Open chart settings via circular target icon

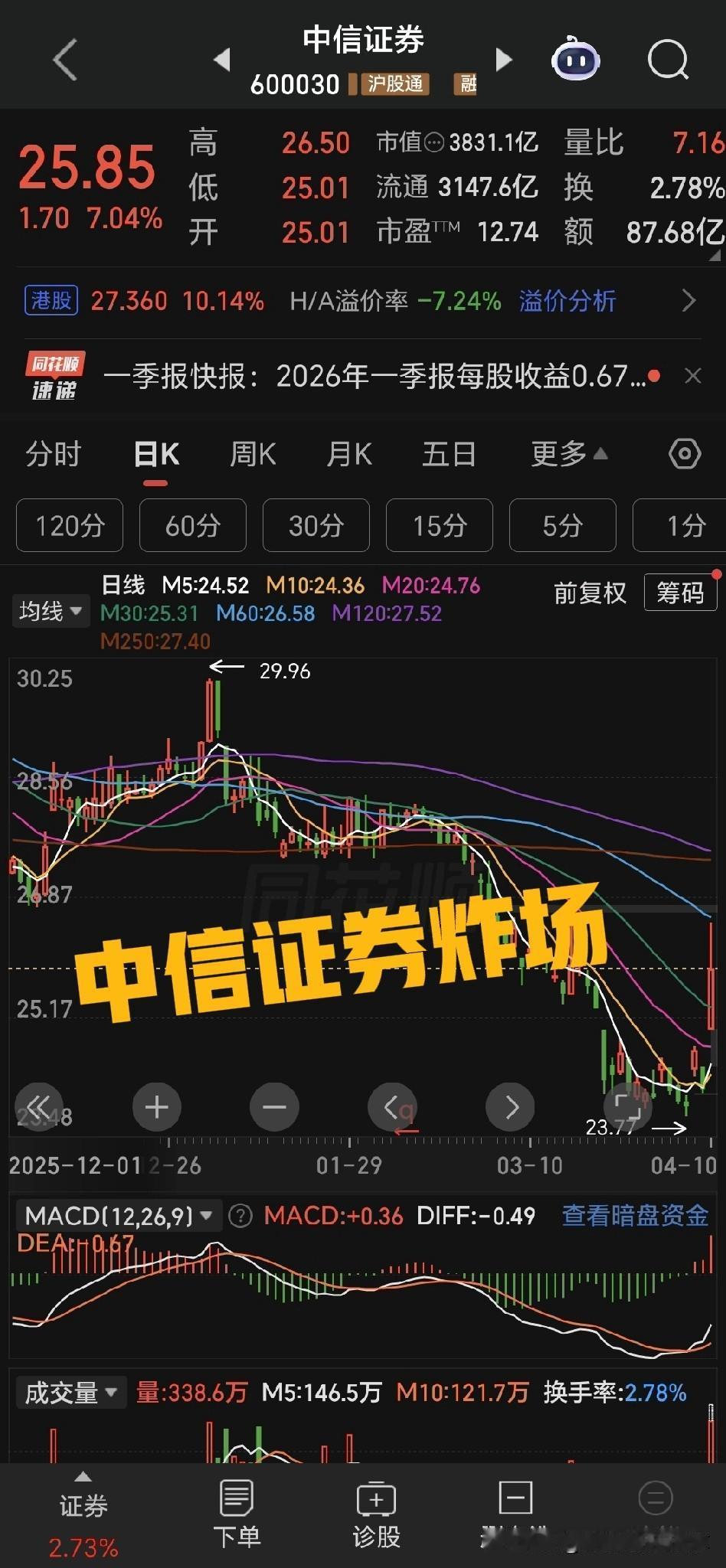pyautogui.click(x=684, y=454)
